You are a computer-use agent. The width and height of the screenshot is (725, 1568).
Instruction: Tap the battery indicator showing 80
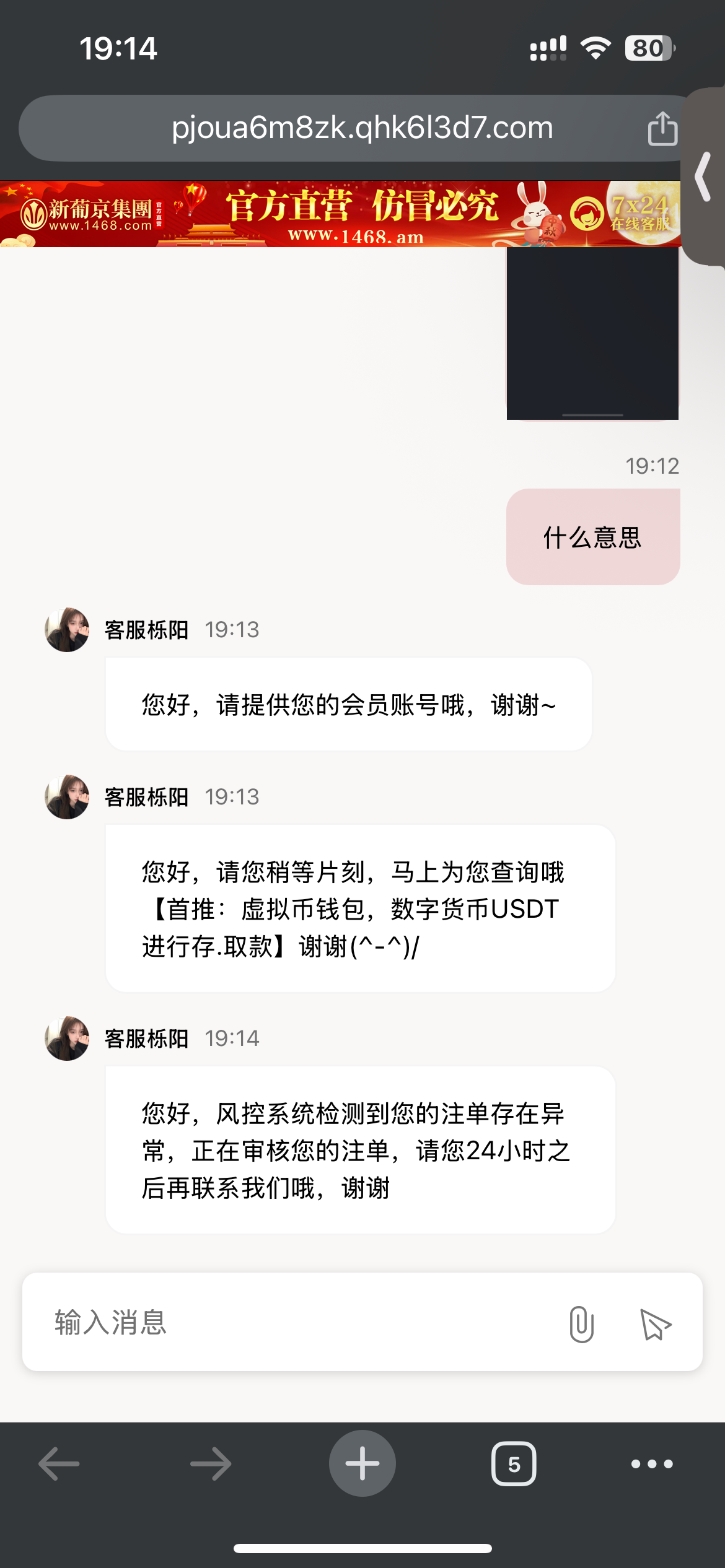click(x=648, y=47)
